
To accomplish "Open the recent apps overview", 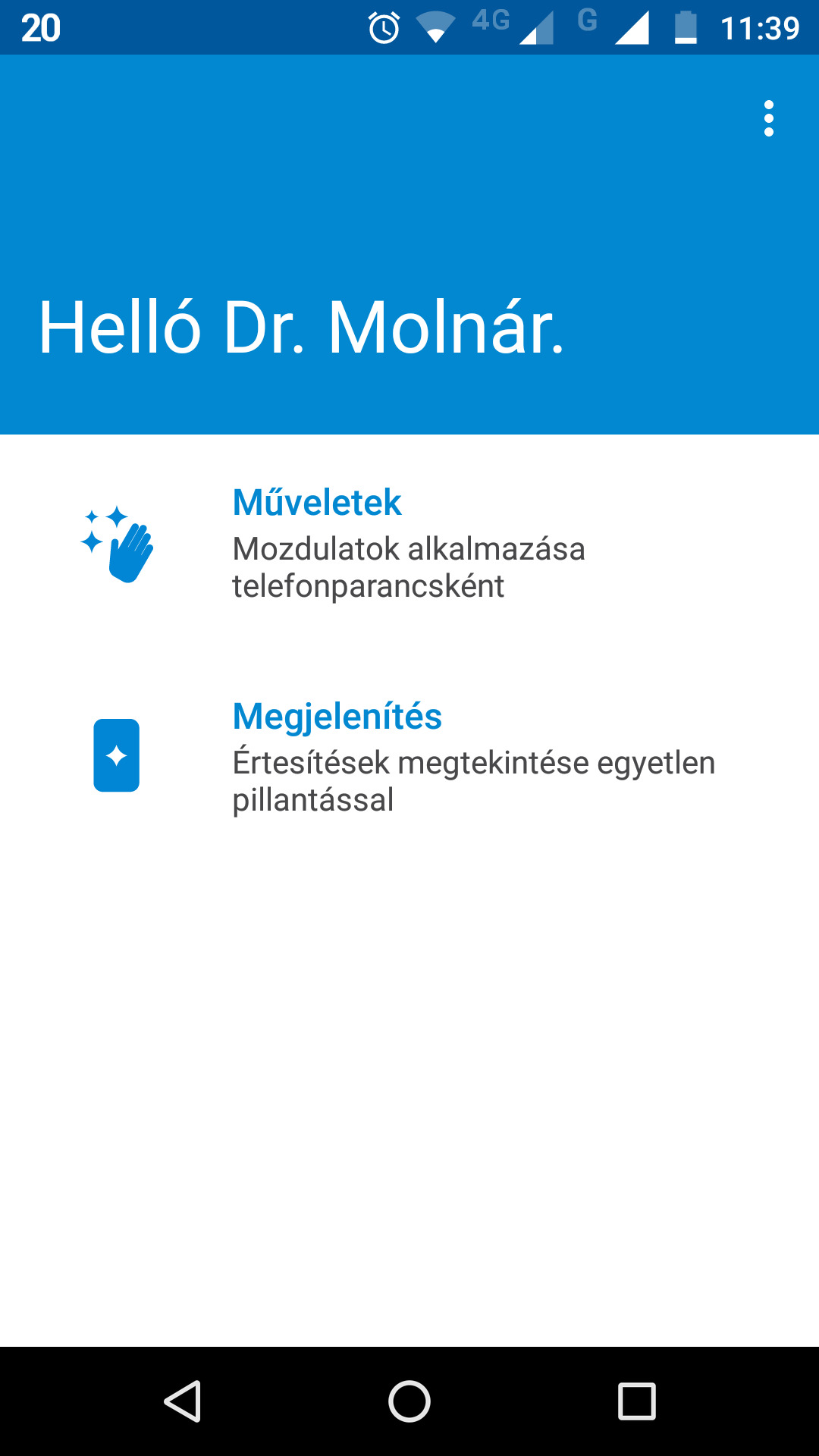I will (636, 1401).
